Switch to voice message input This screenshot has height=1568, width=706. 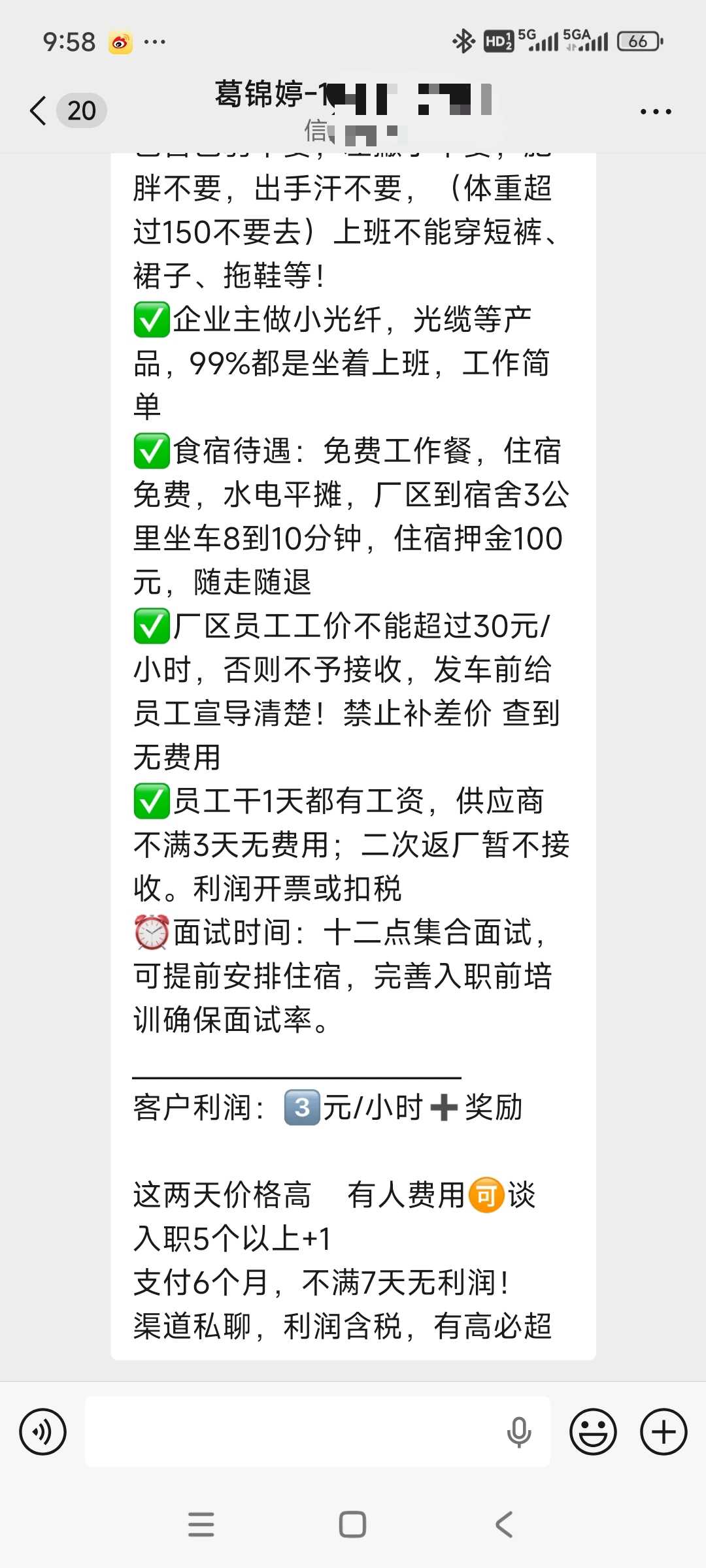(x=43, y=1432)
